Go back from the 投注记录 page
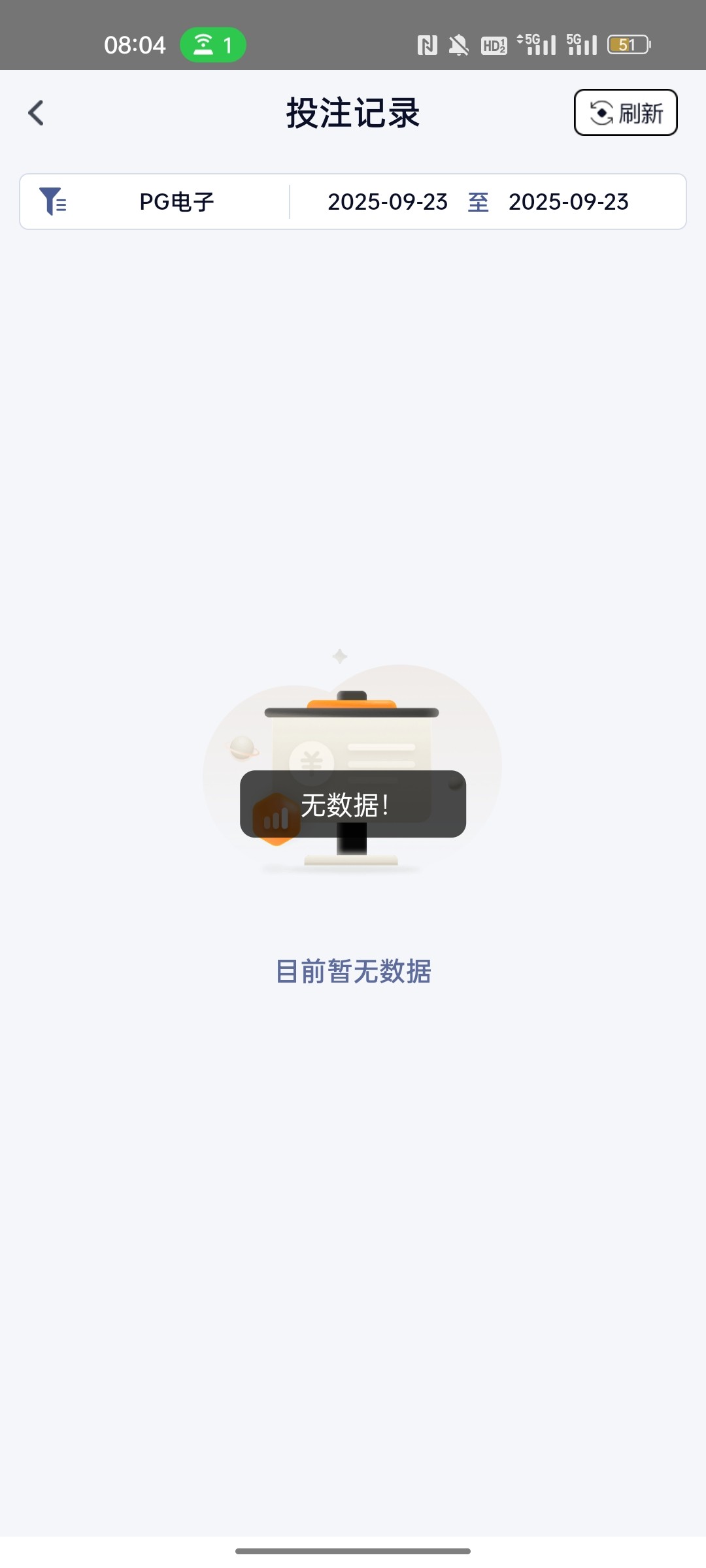 37,113
